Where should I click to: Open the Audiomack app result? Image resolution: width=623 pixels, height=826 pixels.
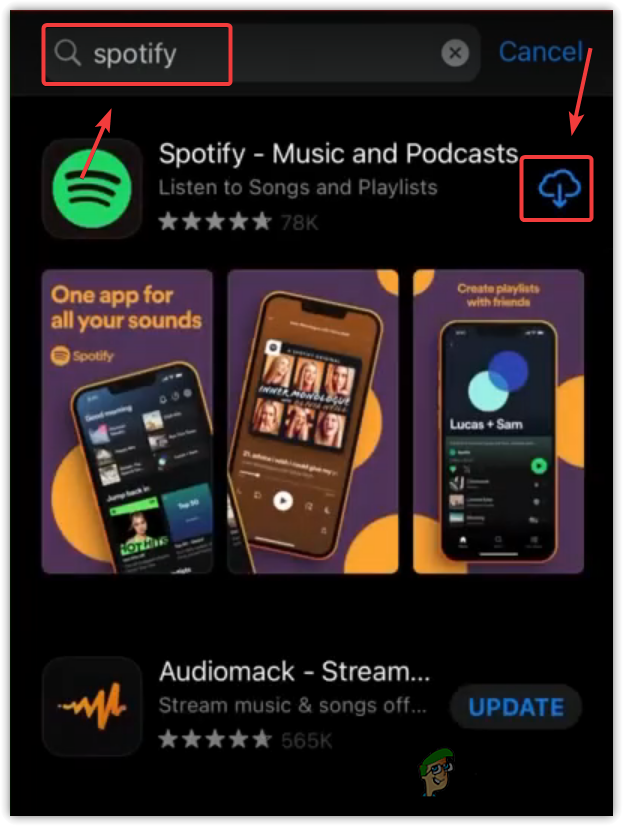click(x=295, y=671)
